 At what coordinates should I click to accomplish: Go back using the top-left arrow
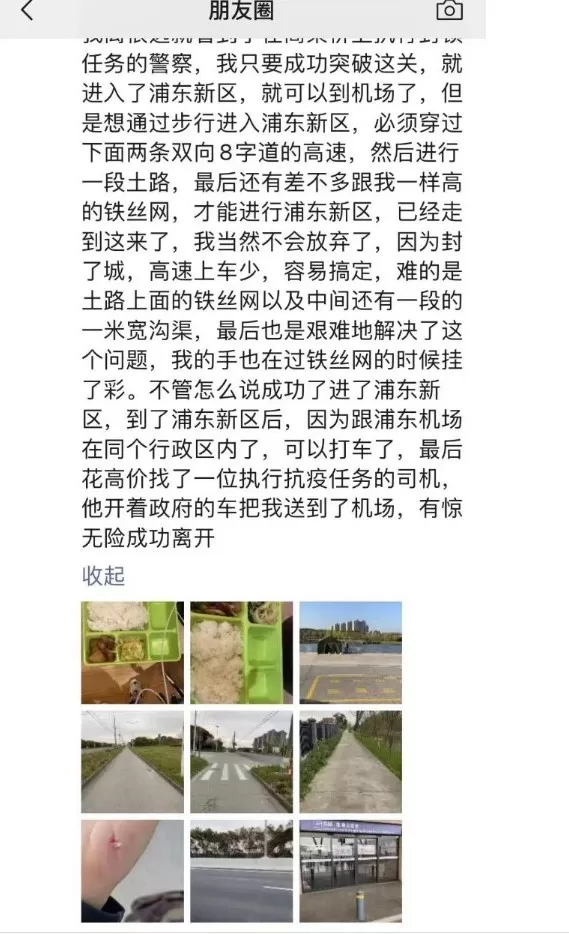coord(28,10)
